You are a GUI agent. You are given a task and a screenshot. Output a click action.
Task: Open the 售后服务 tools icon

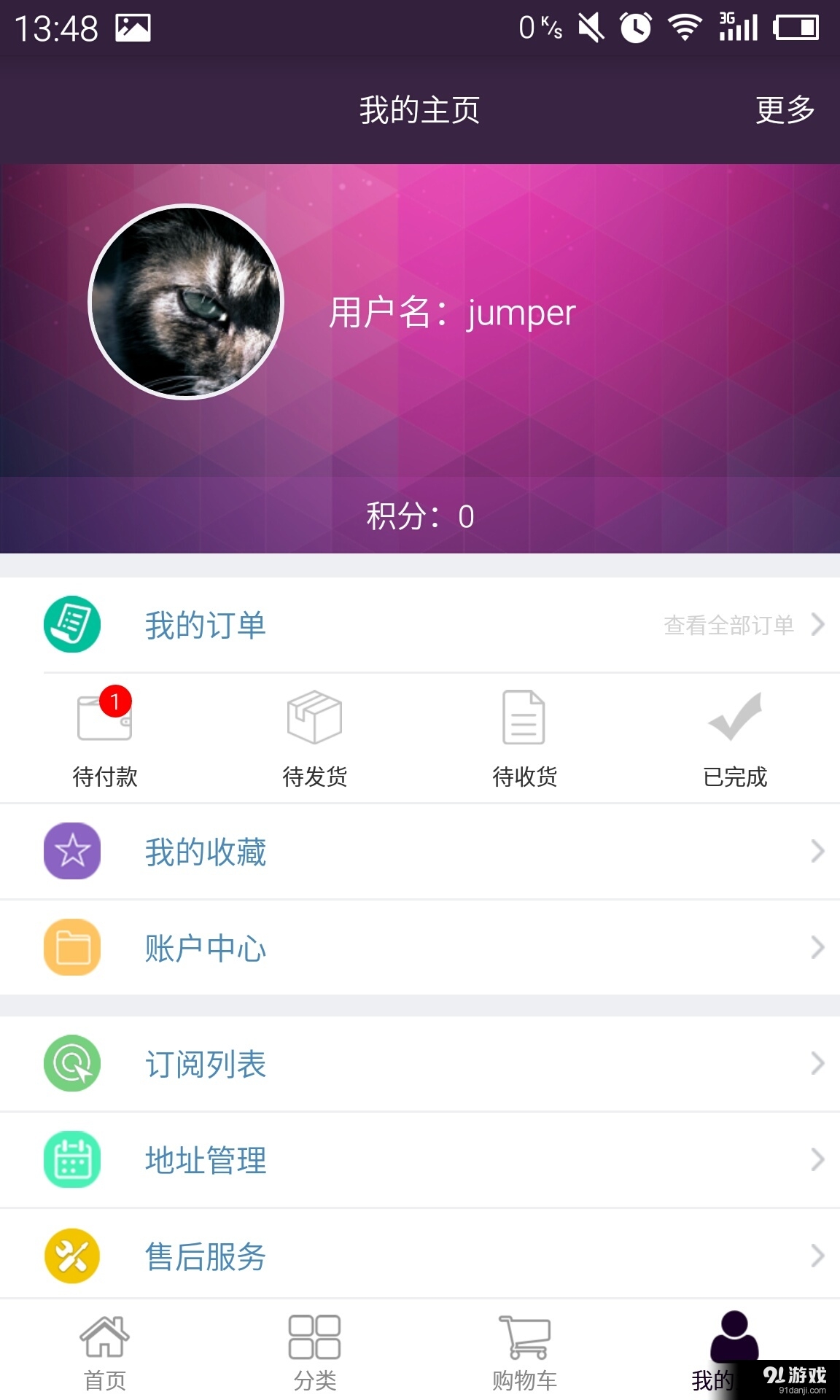pos(71,1256)
